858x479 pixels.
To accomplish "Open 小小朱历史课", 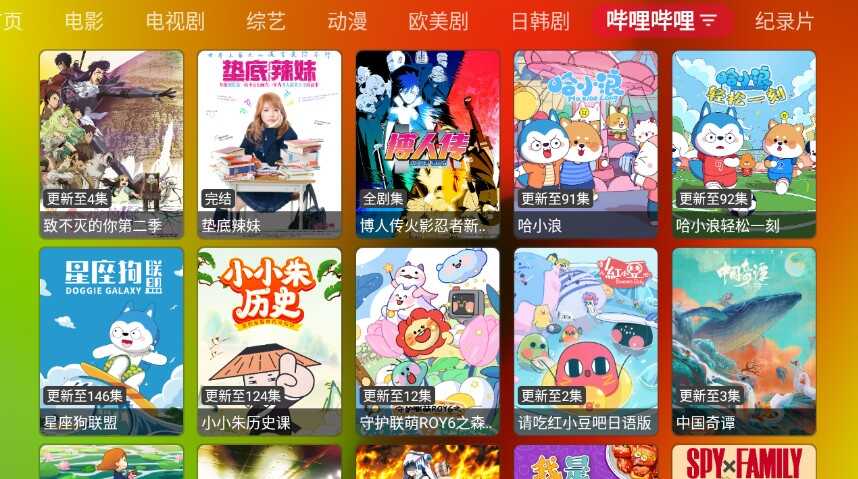I will 270,340.
